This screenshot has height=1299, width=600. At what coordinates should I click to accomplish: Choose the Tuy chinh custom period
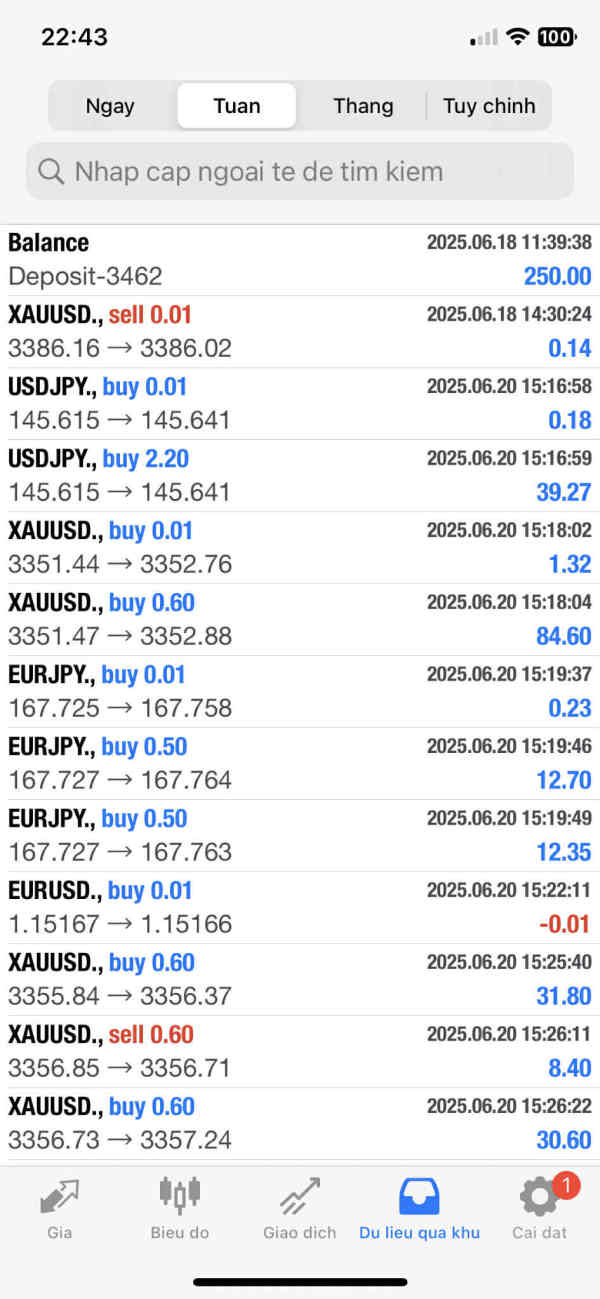tap(489, 106)
